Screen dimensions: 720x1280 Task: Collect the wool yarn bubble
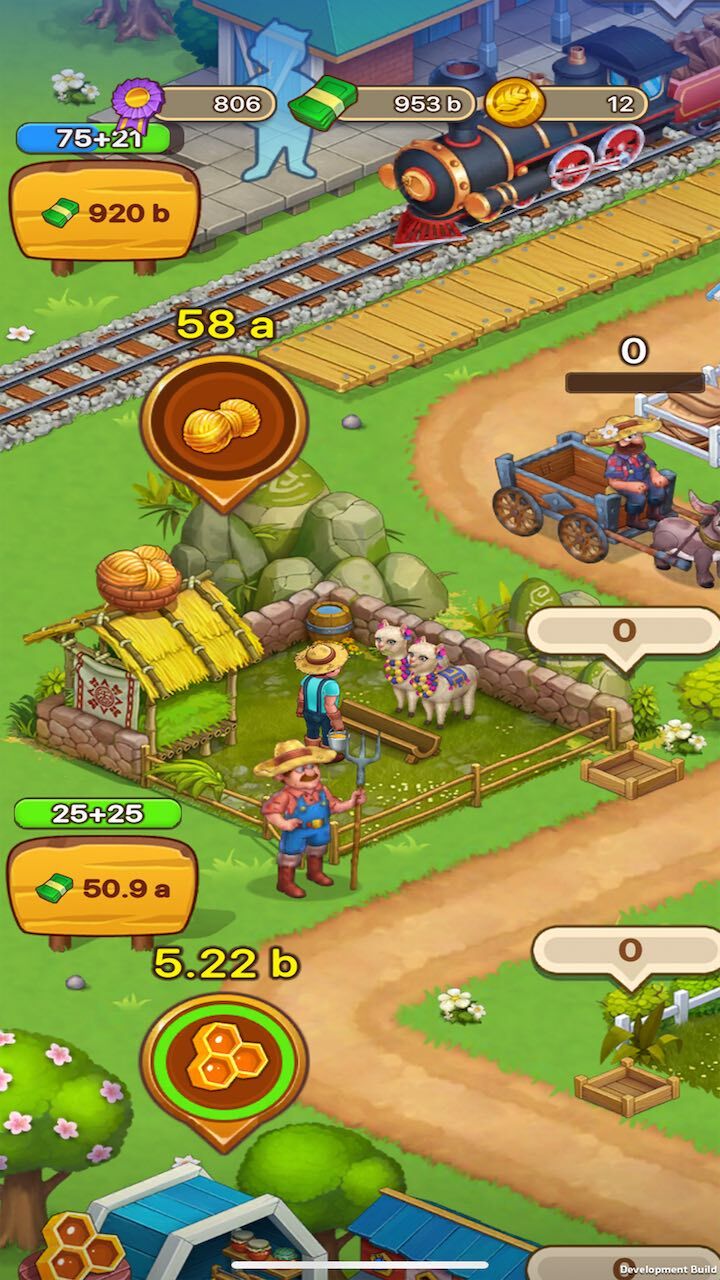click(224, 424)
